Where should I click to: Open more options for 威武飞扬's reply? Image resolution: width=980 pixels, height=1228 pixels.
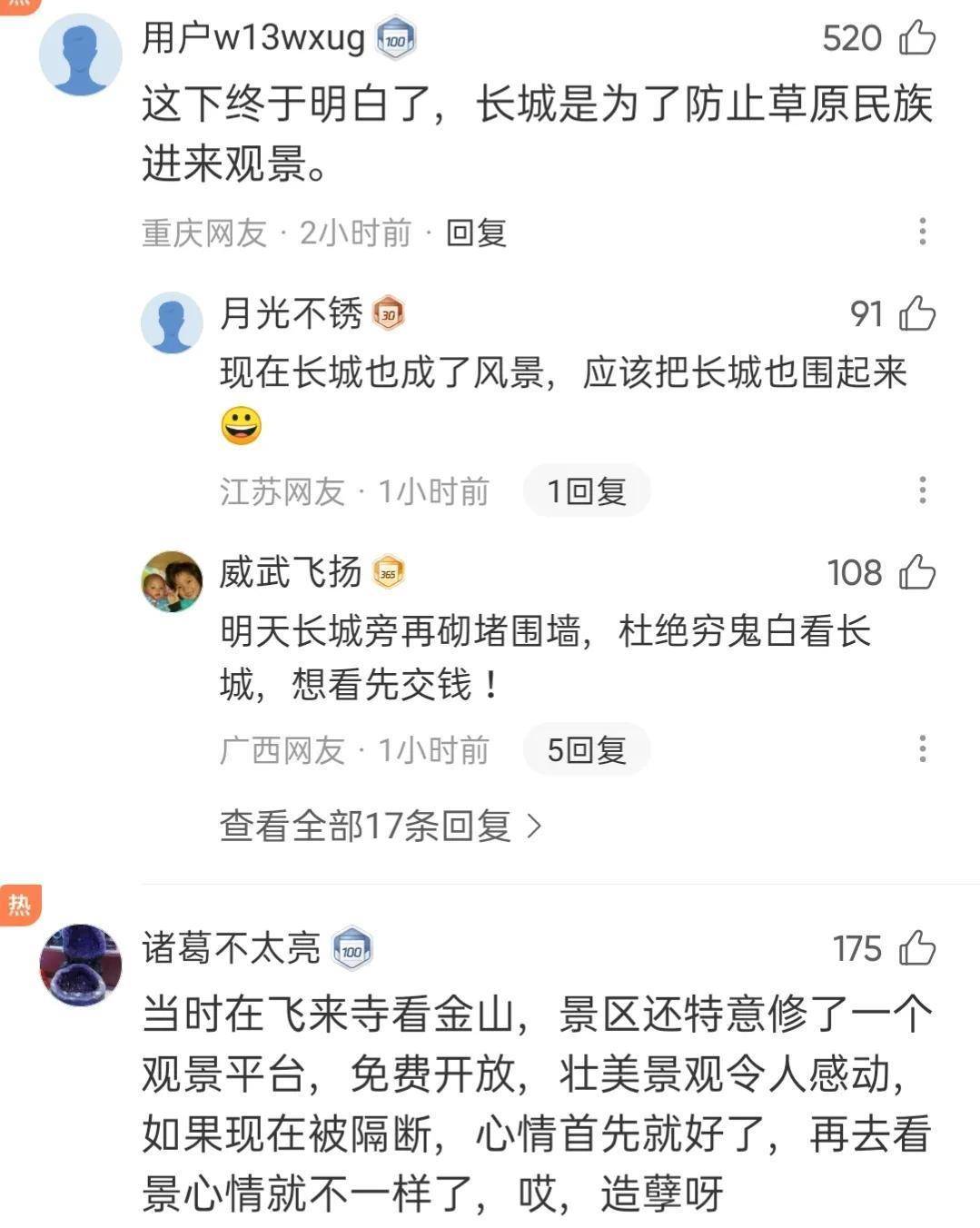click(x=922, y=749)
